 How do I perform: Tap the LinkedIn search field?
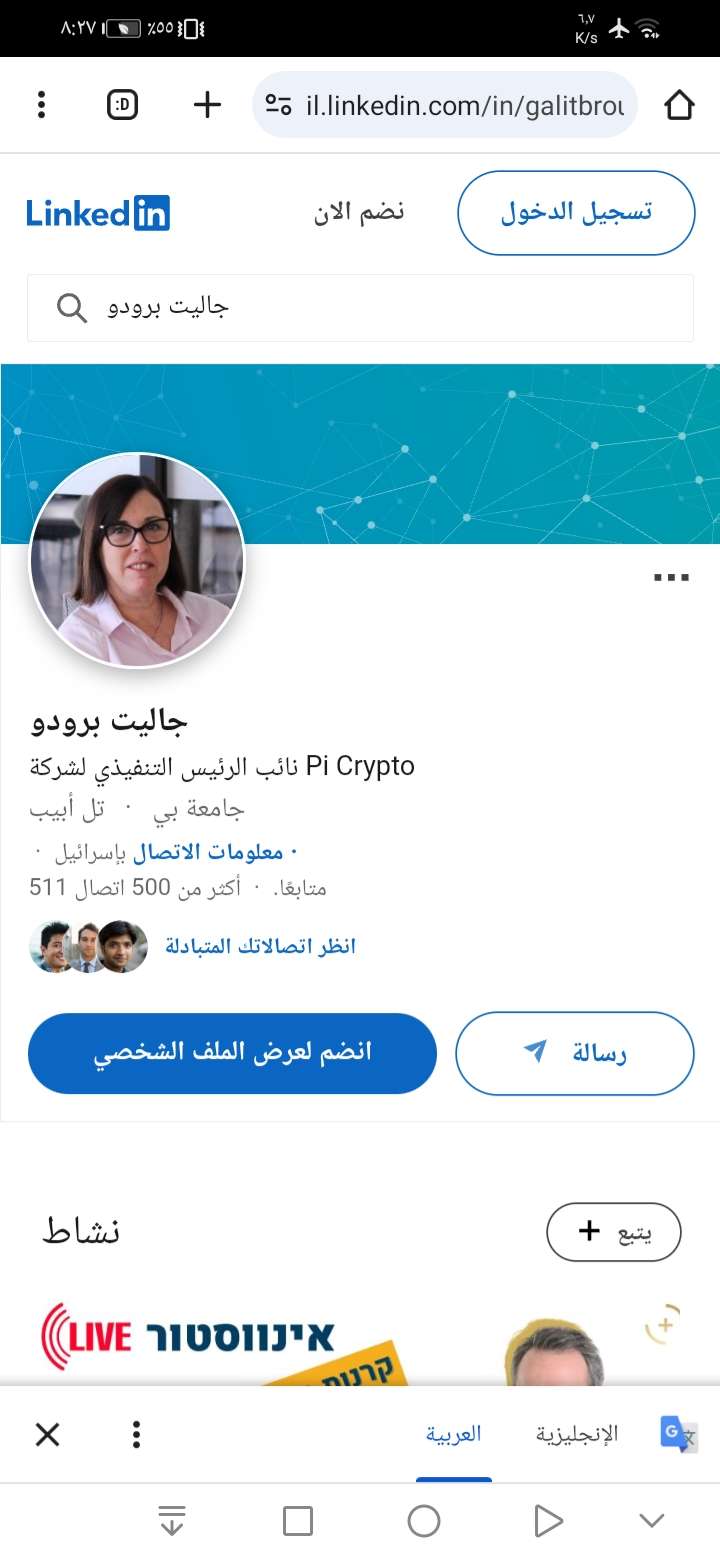coord(360,307)
